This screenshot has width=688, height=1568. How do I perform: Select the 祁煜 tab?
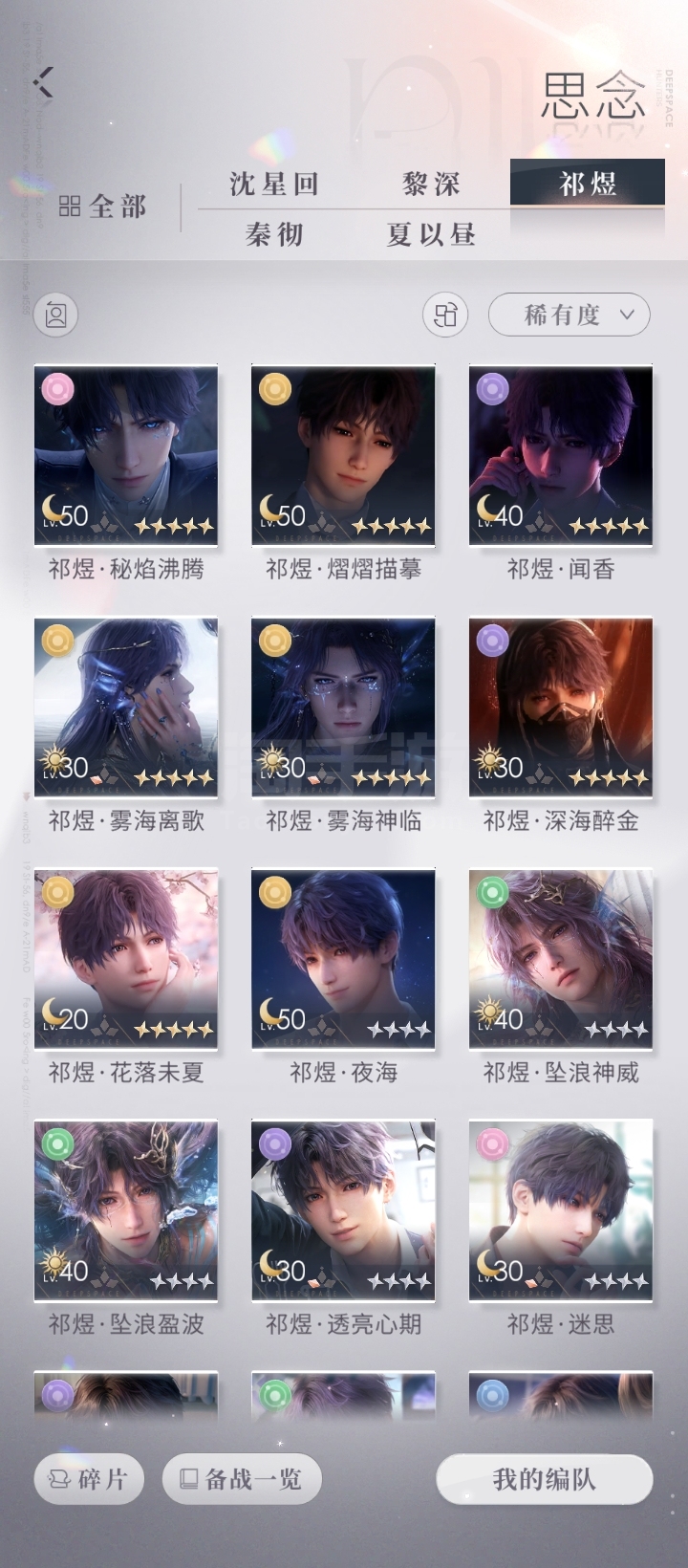click(x=587, y=183)
